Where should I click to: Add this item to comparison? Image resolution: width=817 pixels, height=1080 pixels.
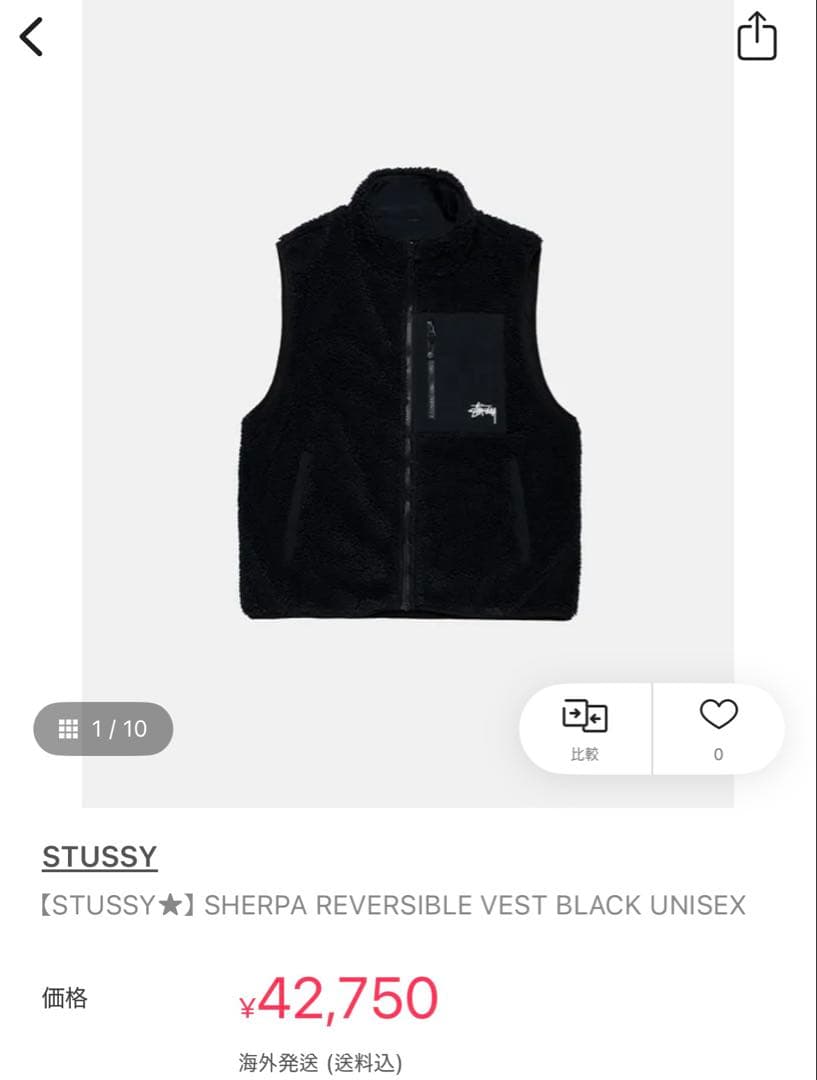[x=584, y=728]
